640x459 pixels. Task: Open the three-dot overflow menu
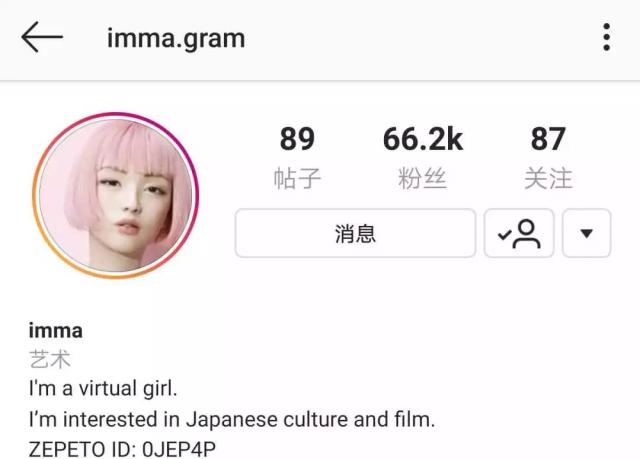[x=606, y=38]
